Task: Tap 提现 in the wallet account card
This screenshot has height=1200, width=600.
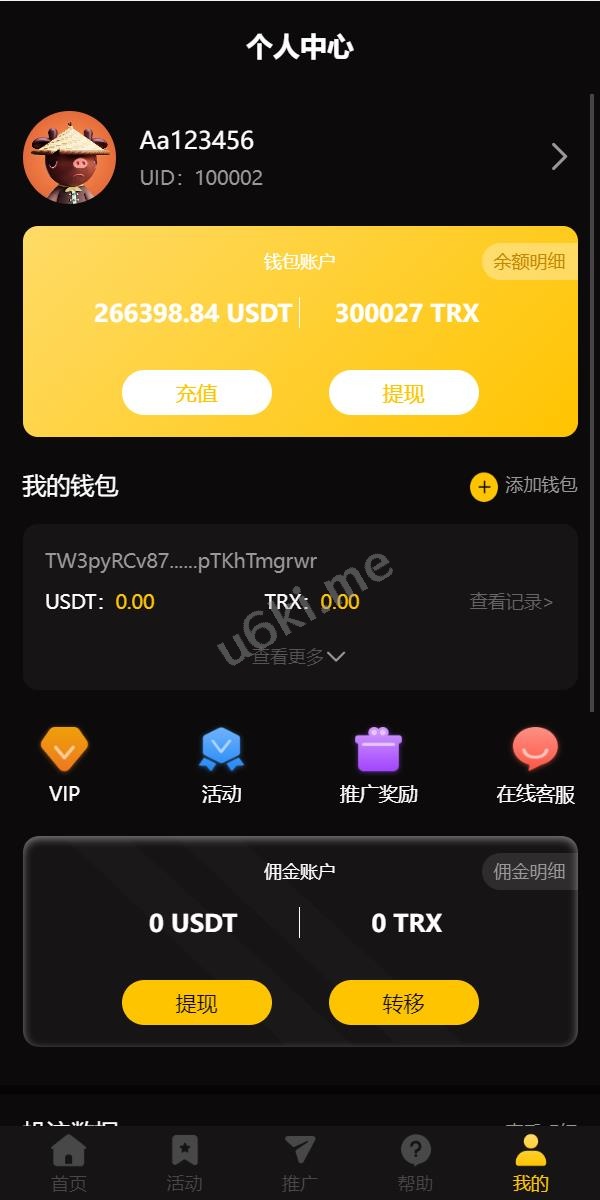Action: [403, 393]
